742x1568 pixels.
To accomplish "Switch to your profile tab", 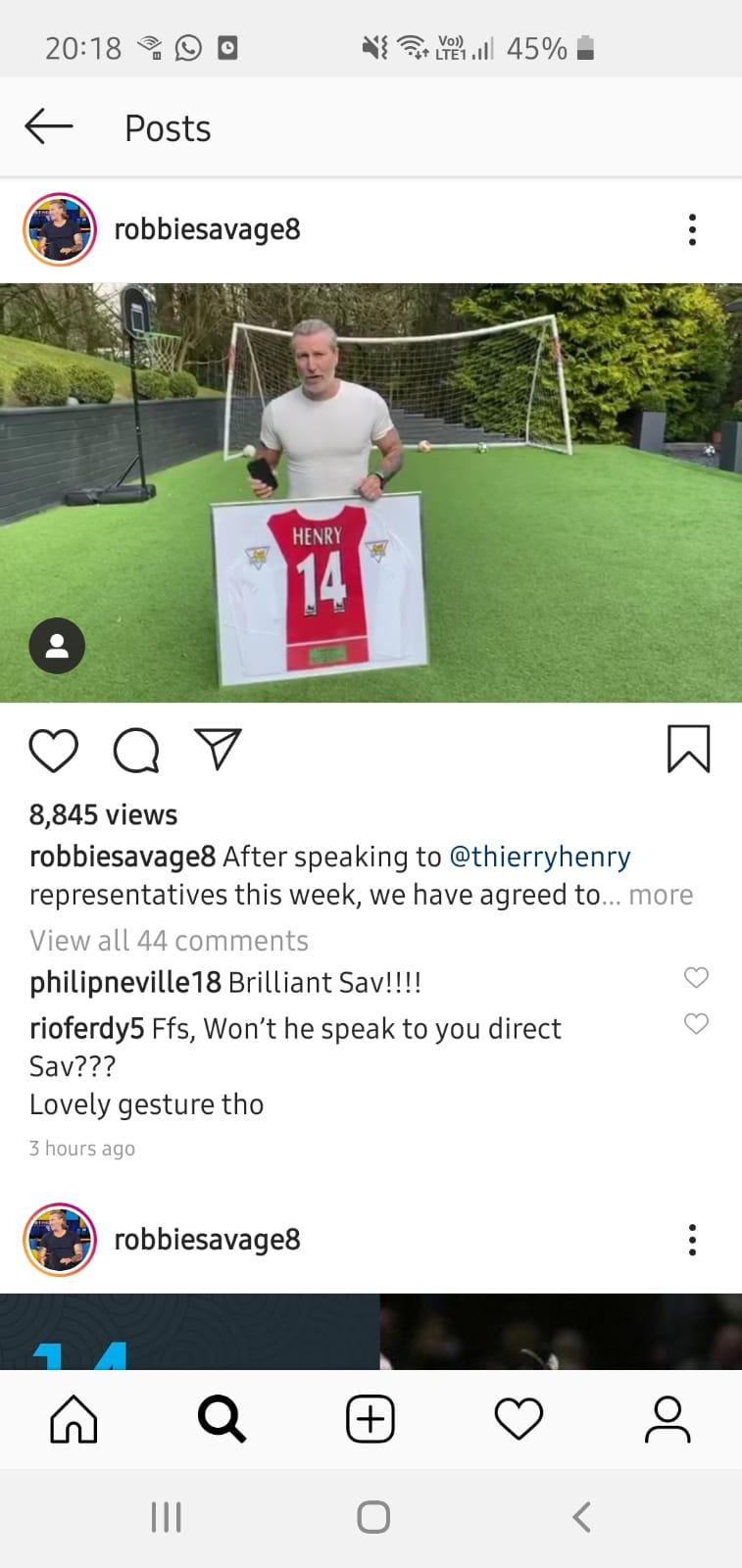I will (668, 1419).
